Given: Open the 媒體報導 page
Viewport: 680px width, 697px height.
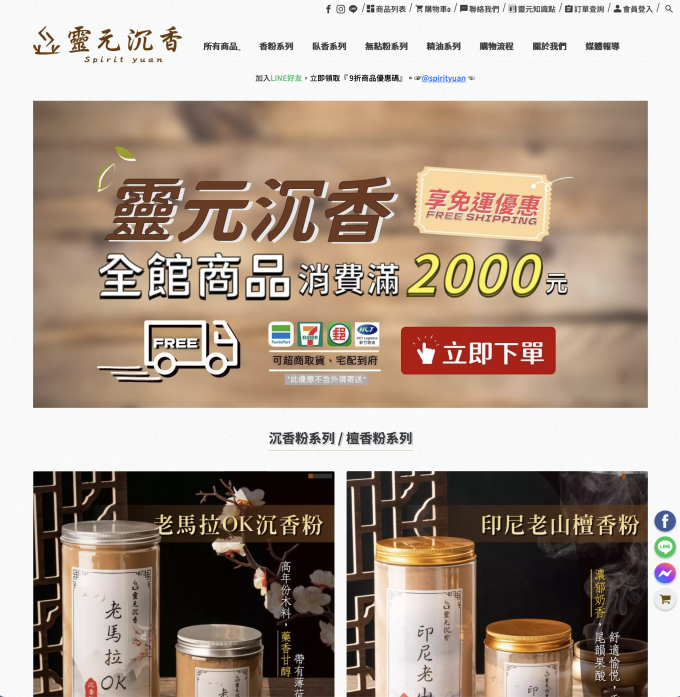Looking at the screenshot, I should [602, 47].
